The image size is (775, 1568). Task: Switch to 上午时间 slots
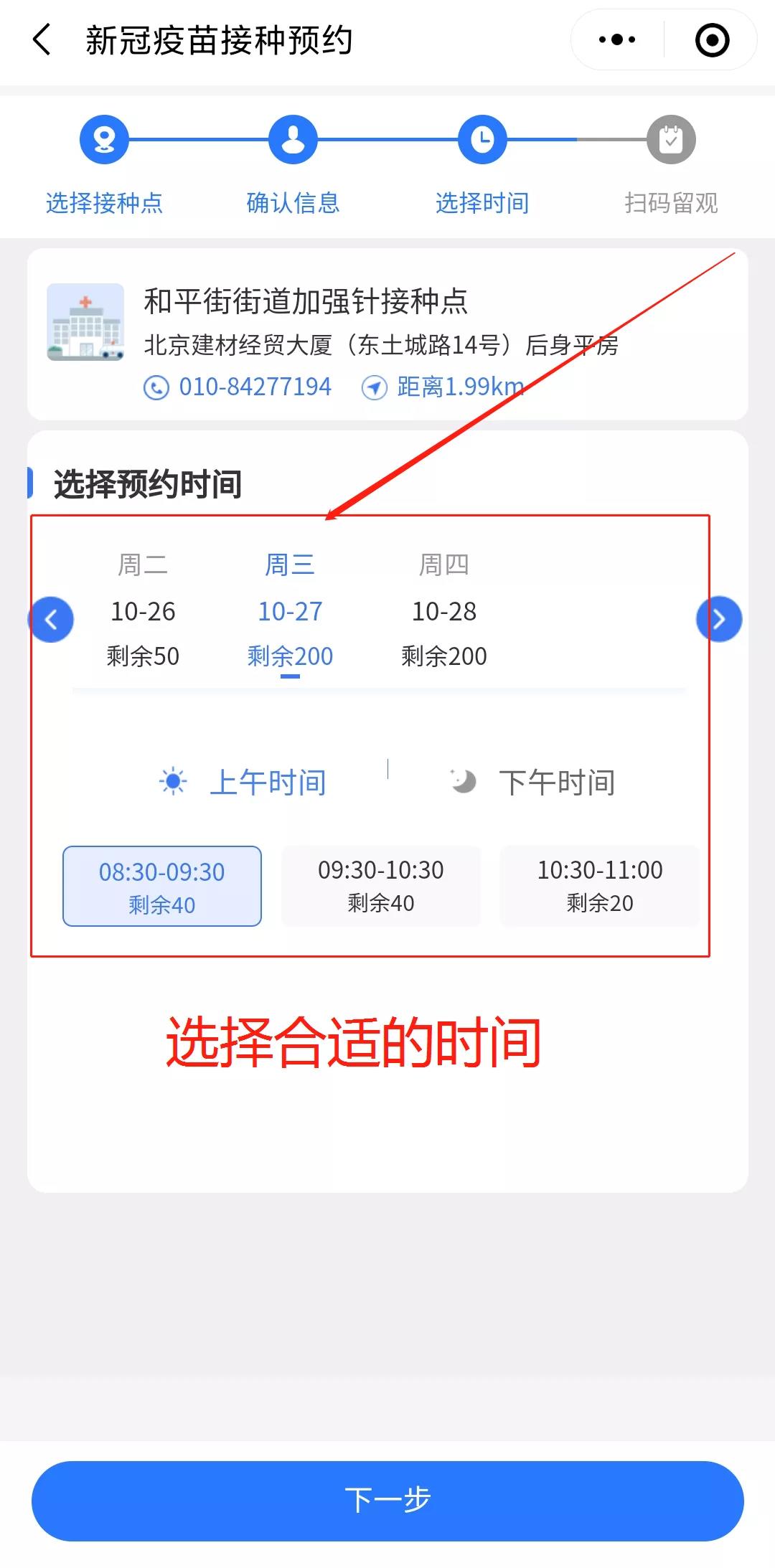244,782
